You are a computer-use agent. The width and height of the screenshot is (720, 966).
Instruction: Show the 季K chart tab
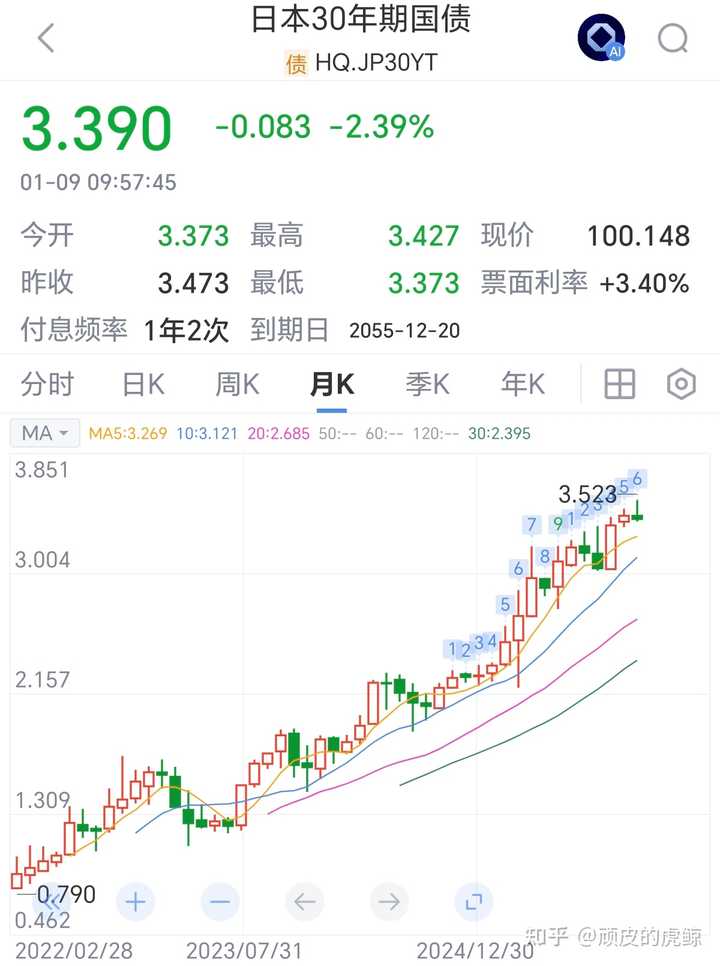pos(427,384)
